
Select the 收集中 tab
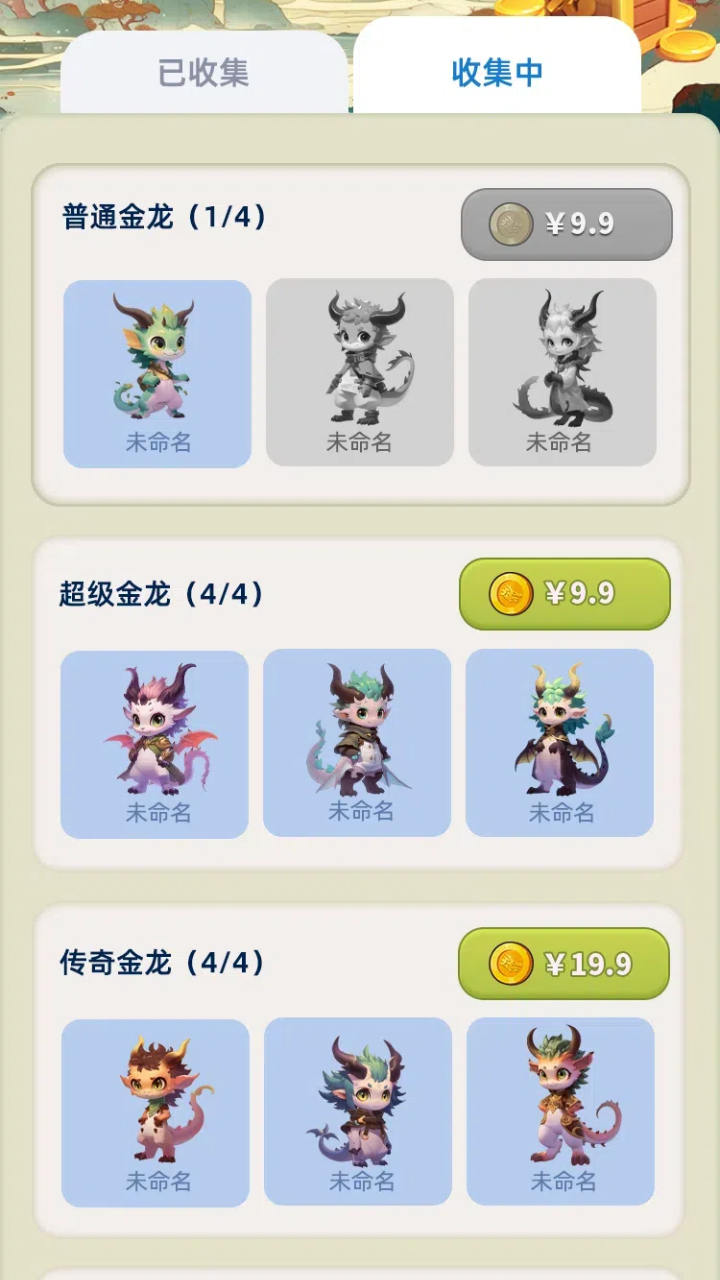[x=497, y=73]
